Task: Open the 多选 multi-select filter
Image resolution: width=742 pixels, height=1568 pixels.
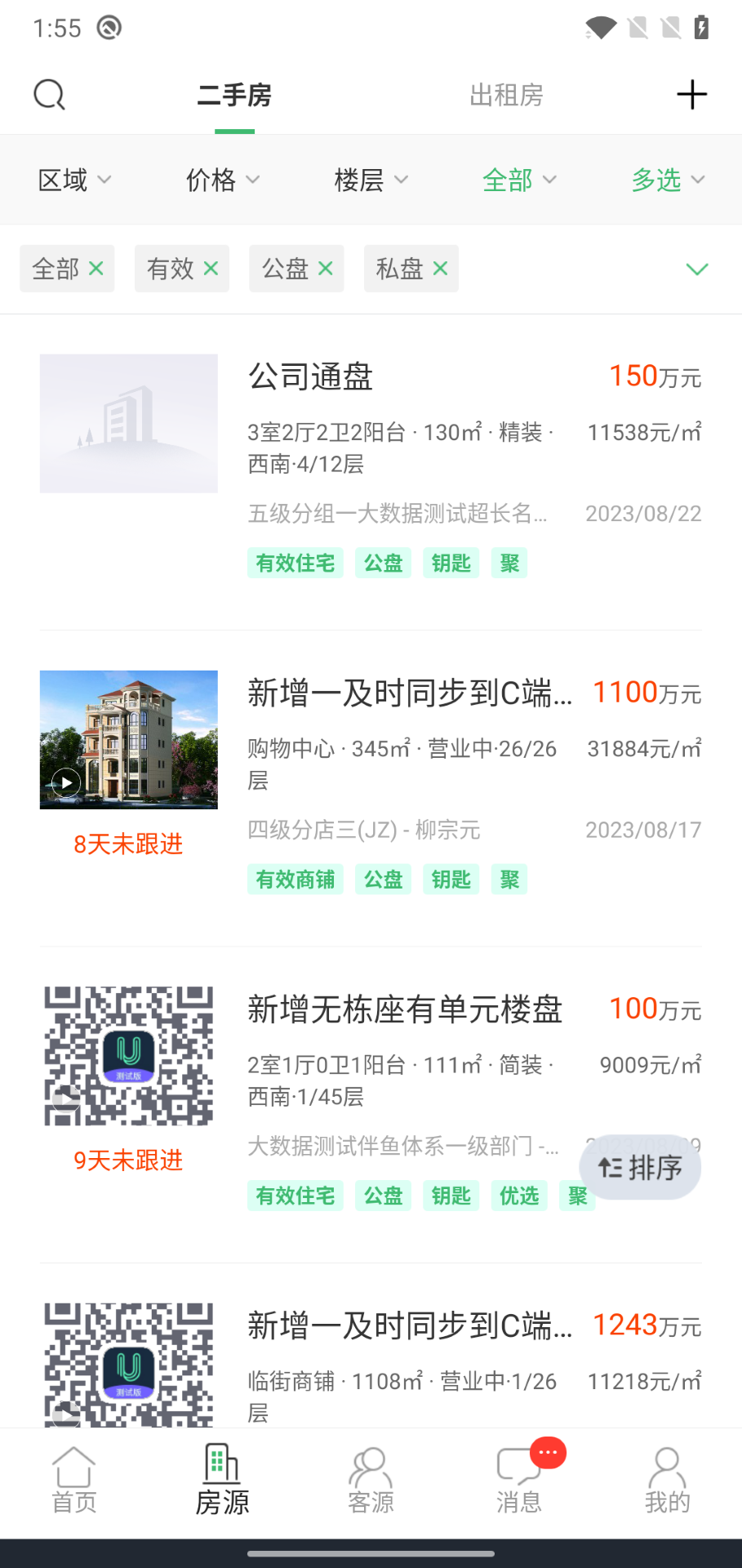Action: (x=668, y=180)
